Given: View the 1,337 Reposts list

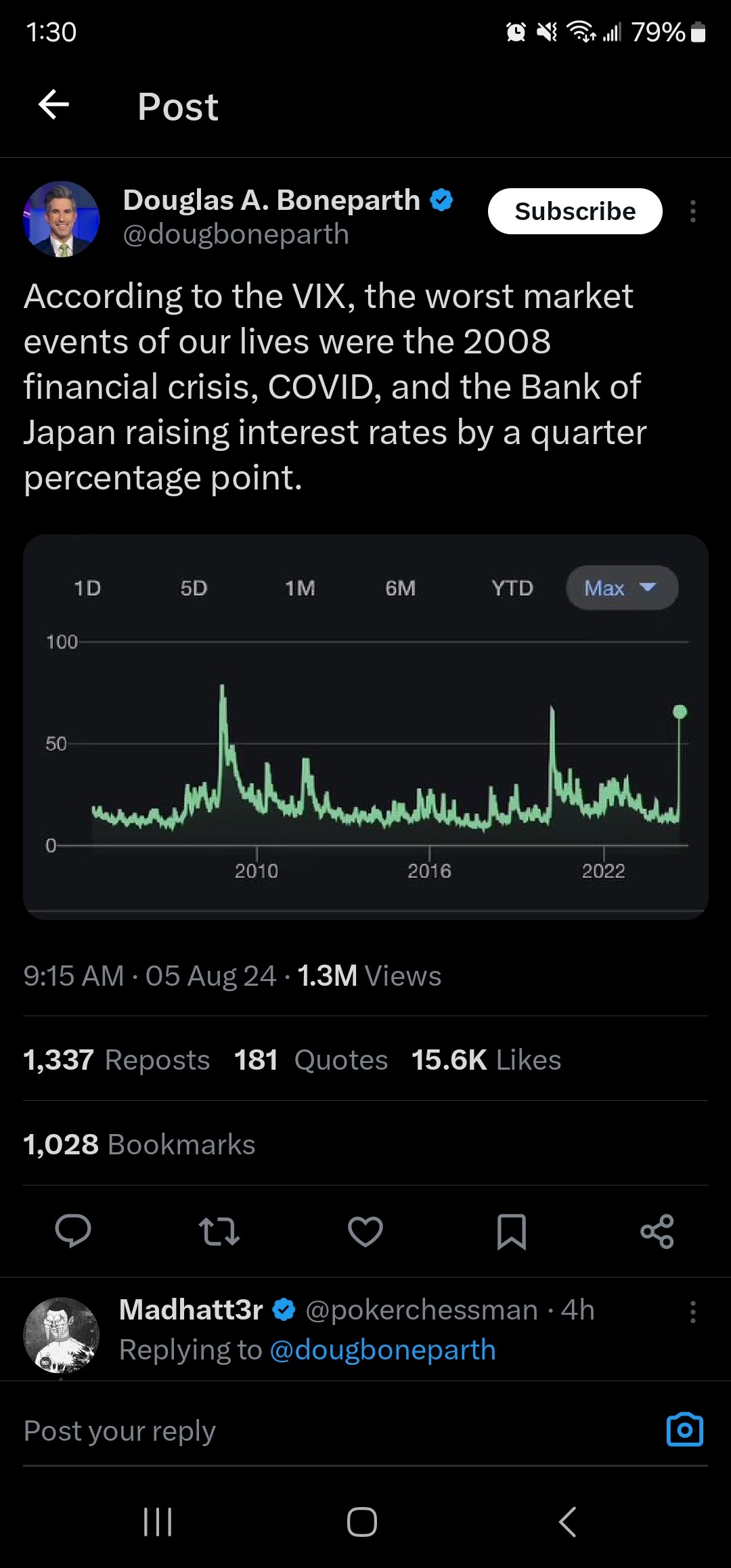Looking at the screenshot, I should point(116,1060).
